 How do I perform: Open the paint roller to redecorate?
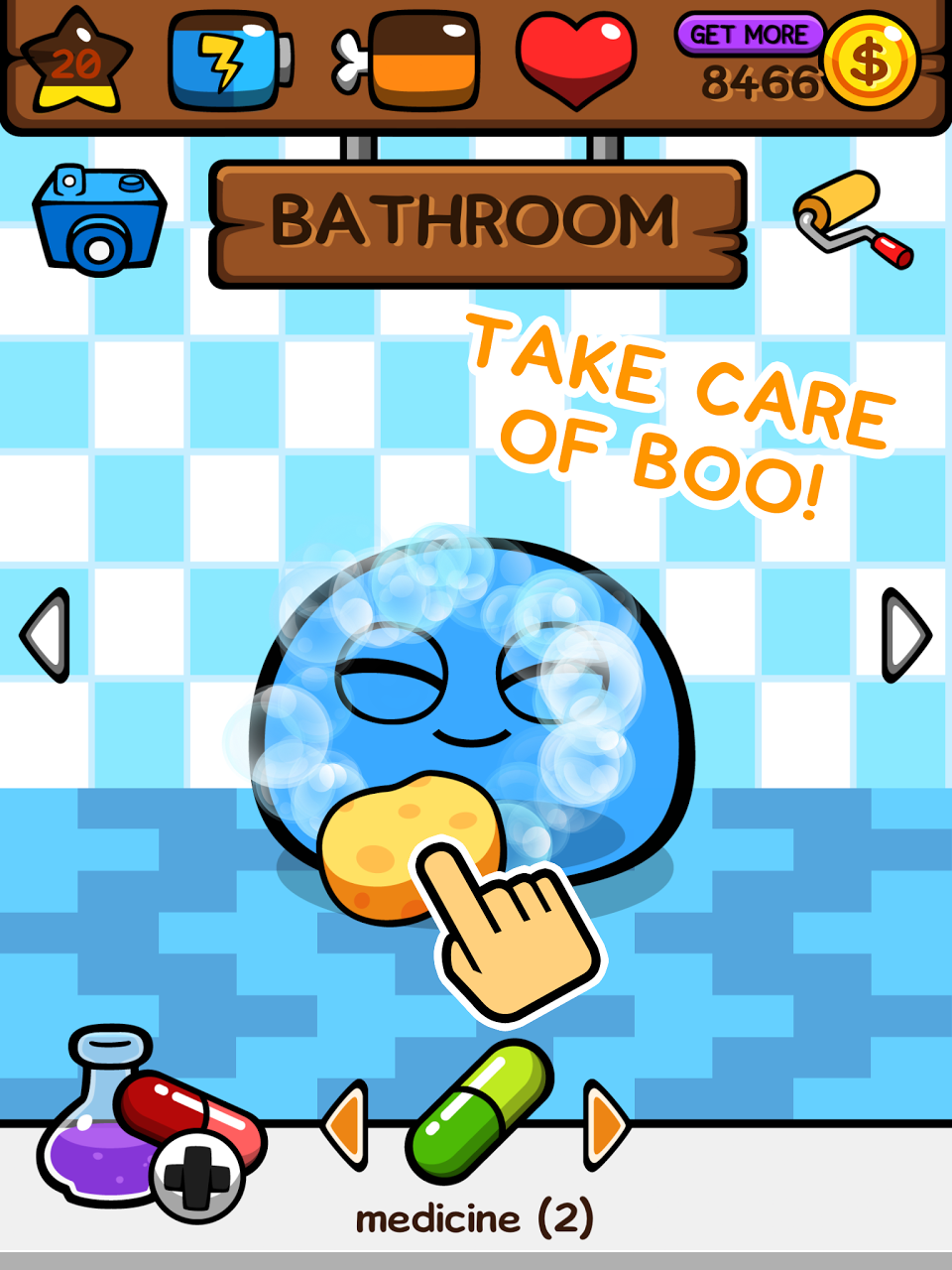[x=852, y=218]
